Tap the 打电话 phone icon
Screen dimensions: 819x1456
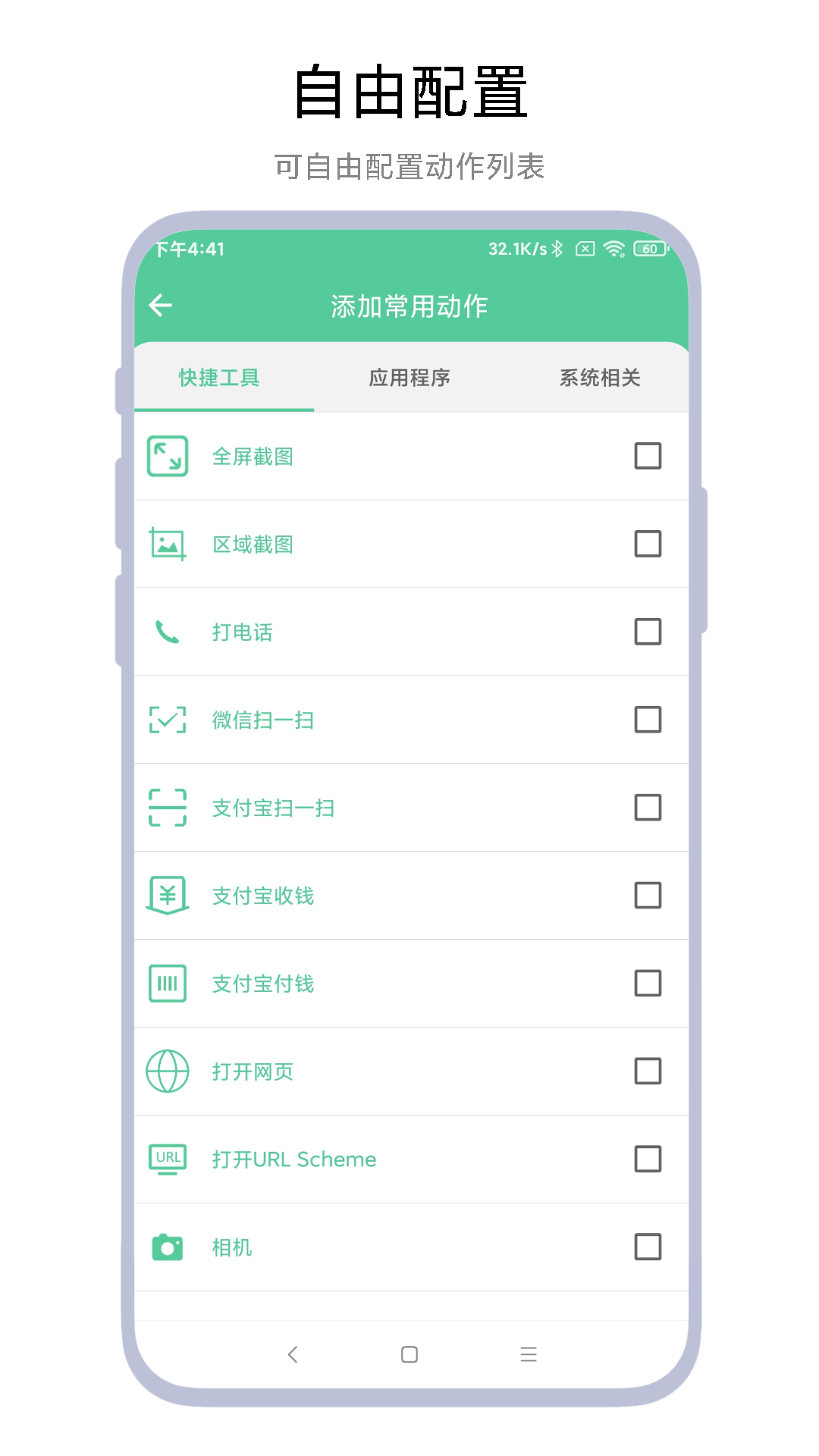[x=168, y=632]
